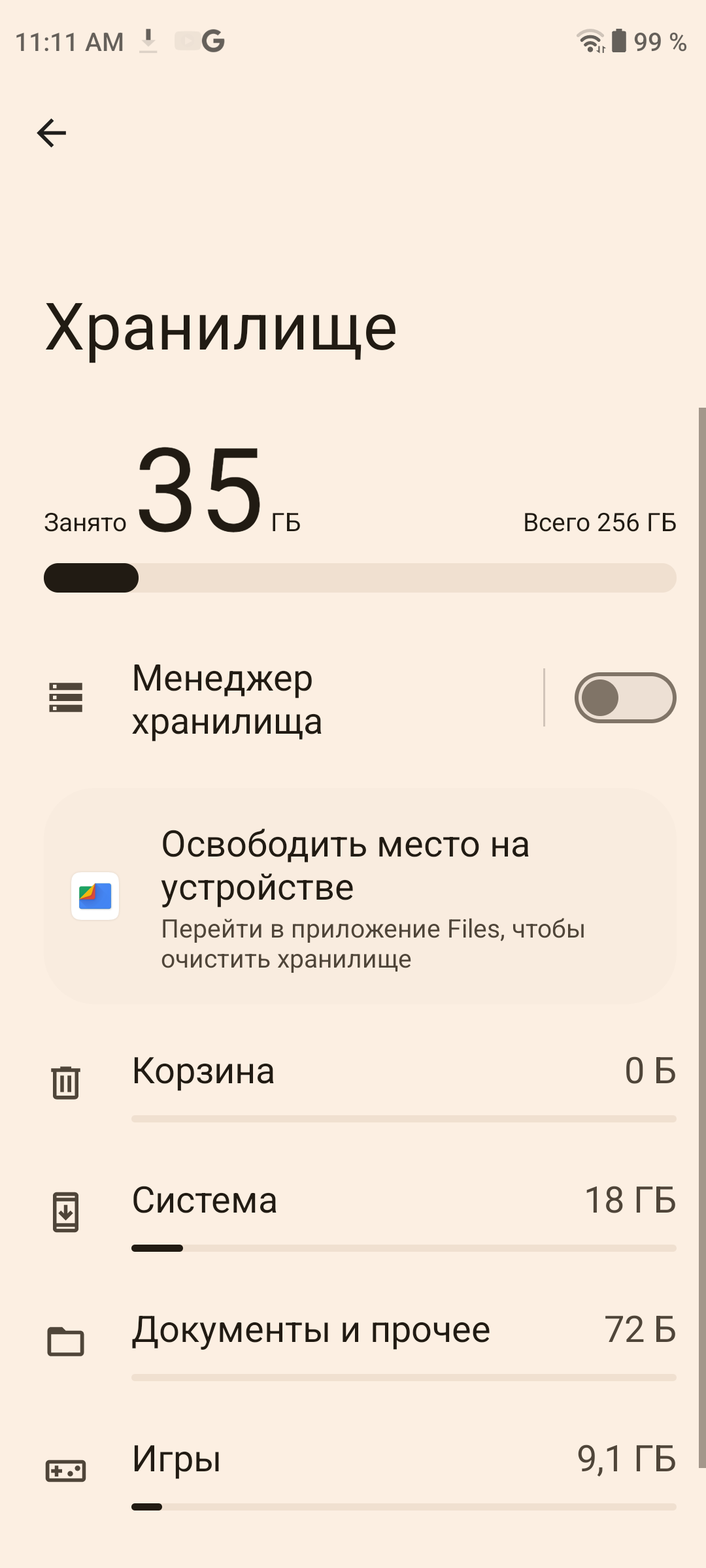
Task: Enable the Менеджер хранилища switch
Action: (x=624, y=698)
